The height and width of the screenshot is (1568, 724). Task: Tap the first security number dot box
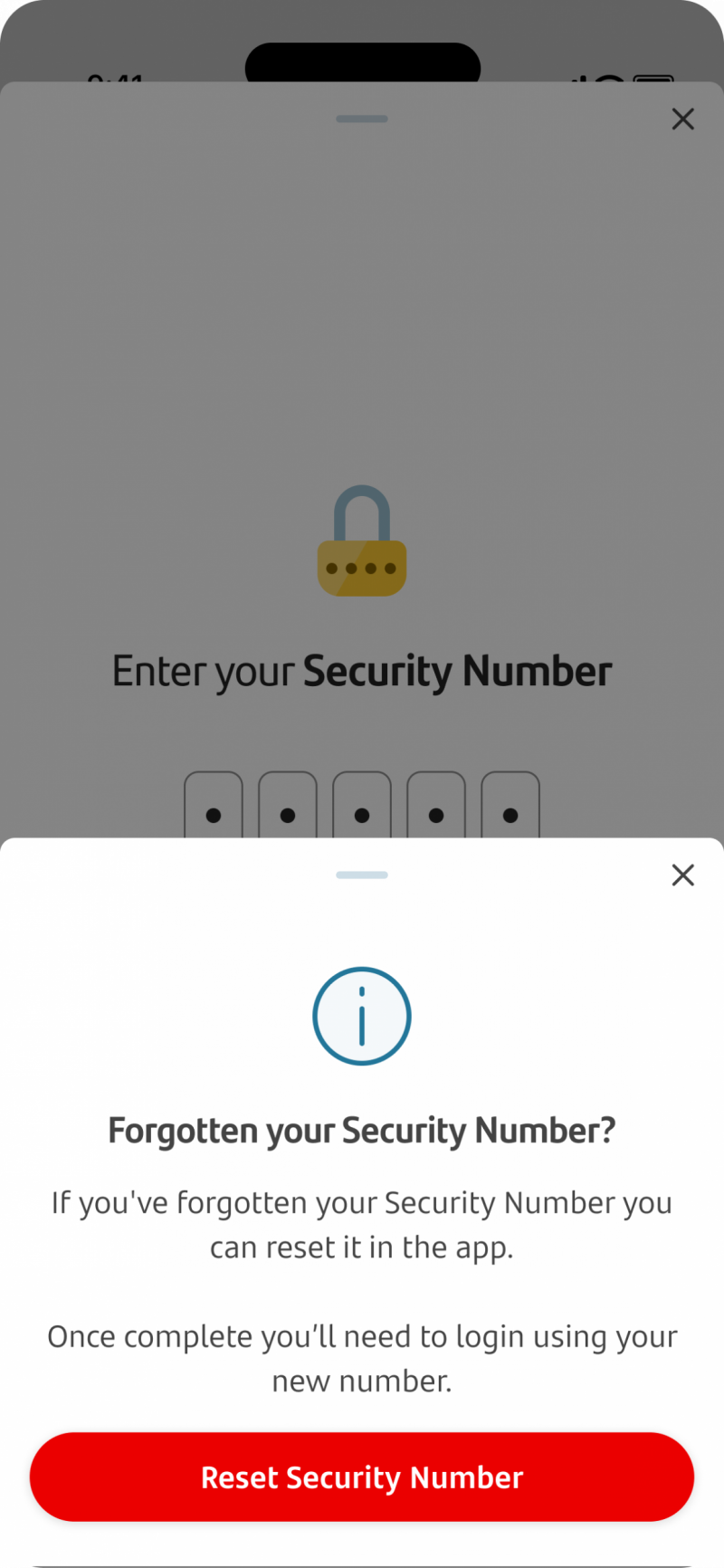213,814
